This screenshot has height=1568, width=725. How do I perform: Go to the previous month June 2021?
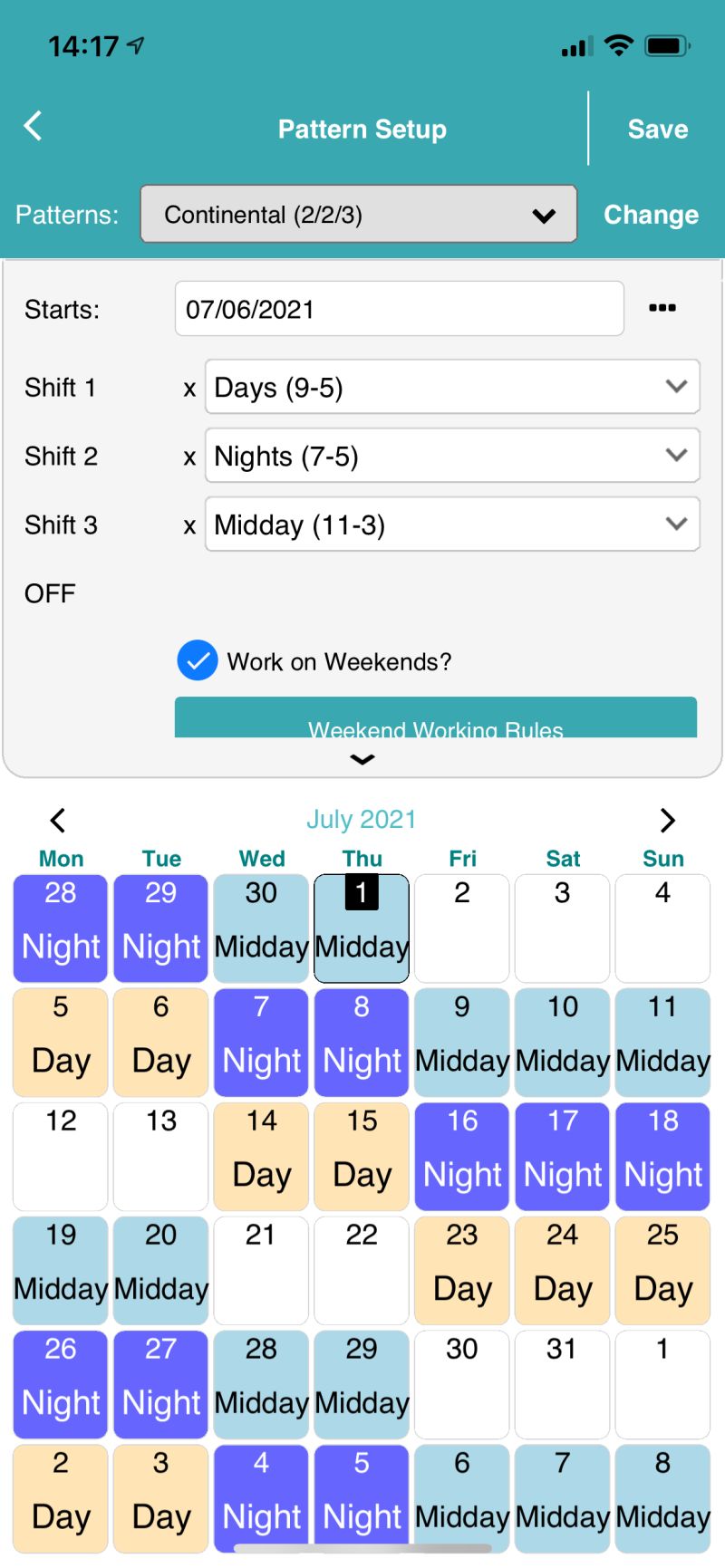pos(57,820)
